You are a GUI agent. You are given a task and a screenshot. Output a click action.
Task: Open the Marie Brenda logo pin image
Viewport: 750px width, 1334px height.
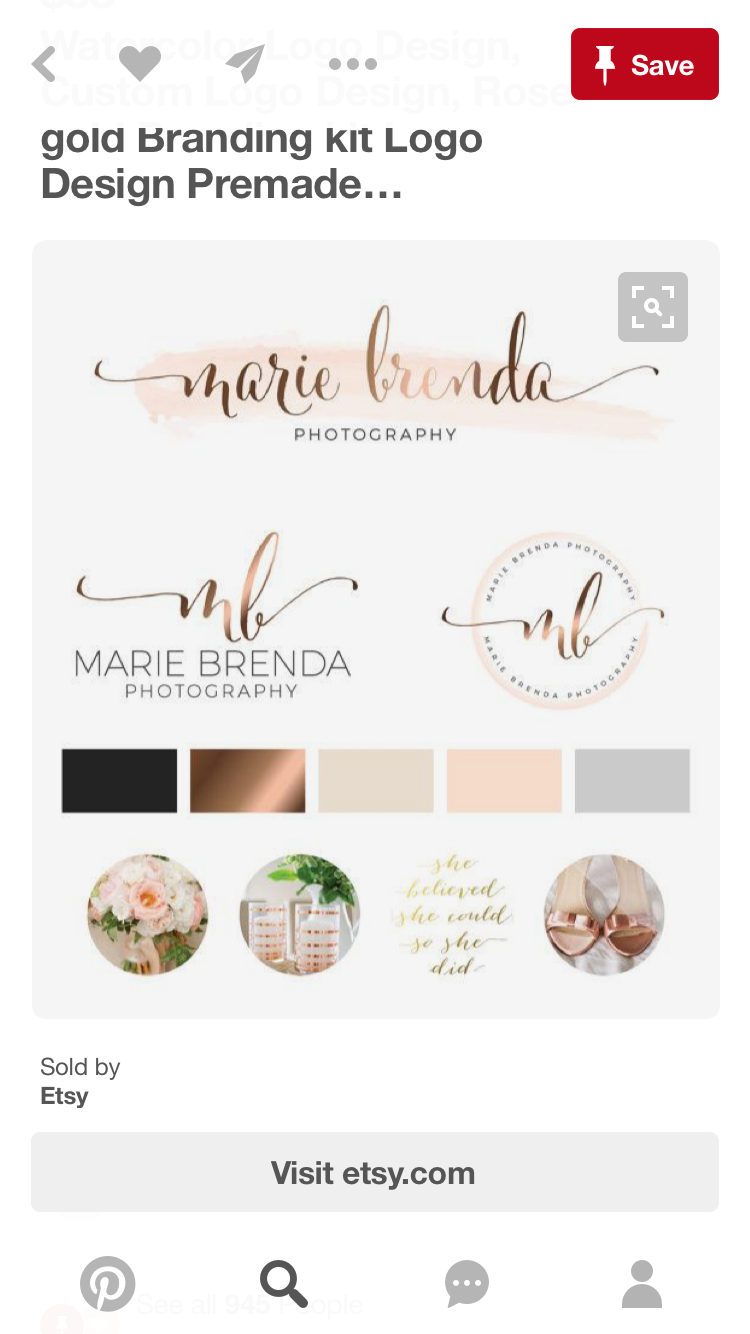375,630
